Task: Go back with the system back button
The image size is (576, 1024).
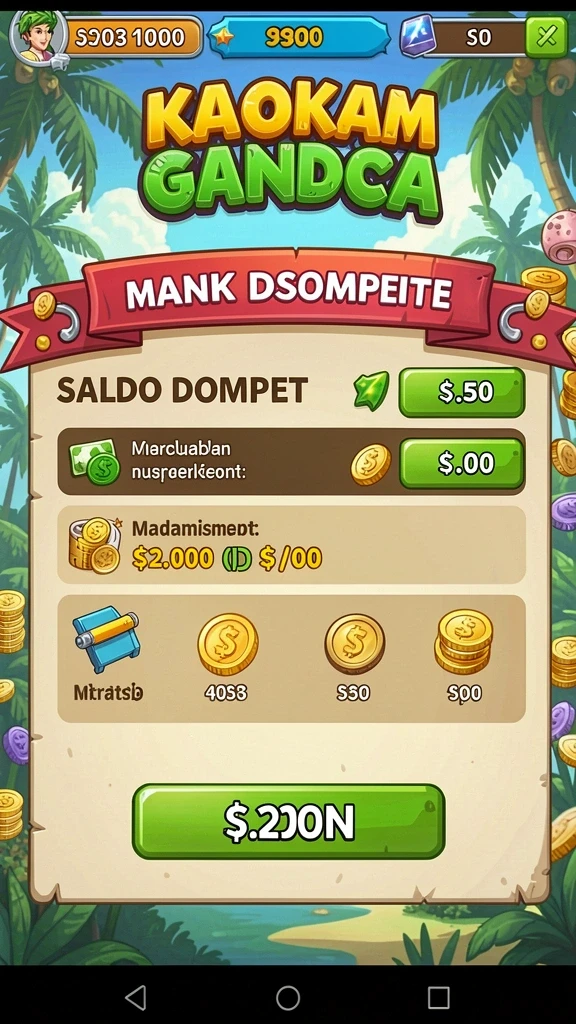Action: [x=136, y=997]
